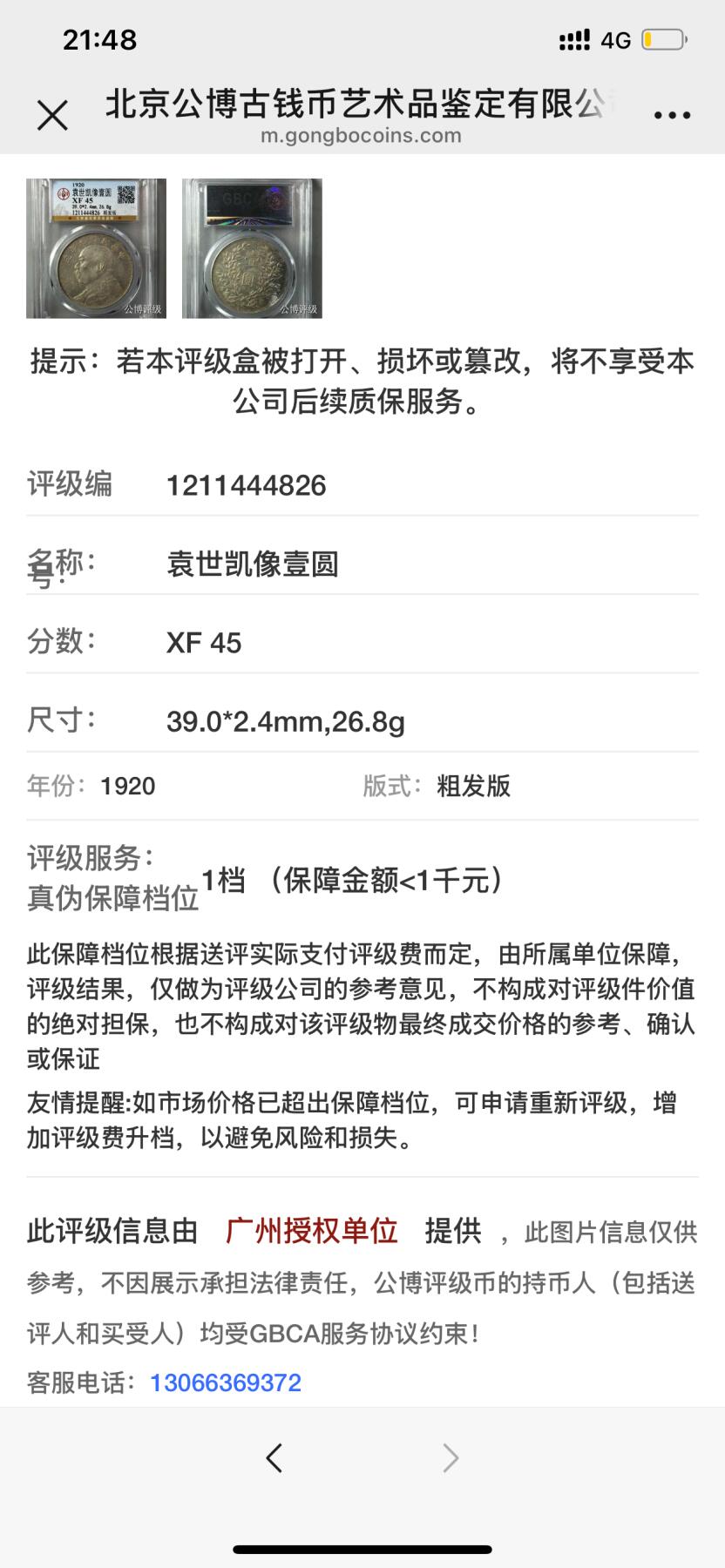Tap the 1920 year value

point(129,787)
